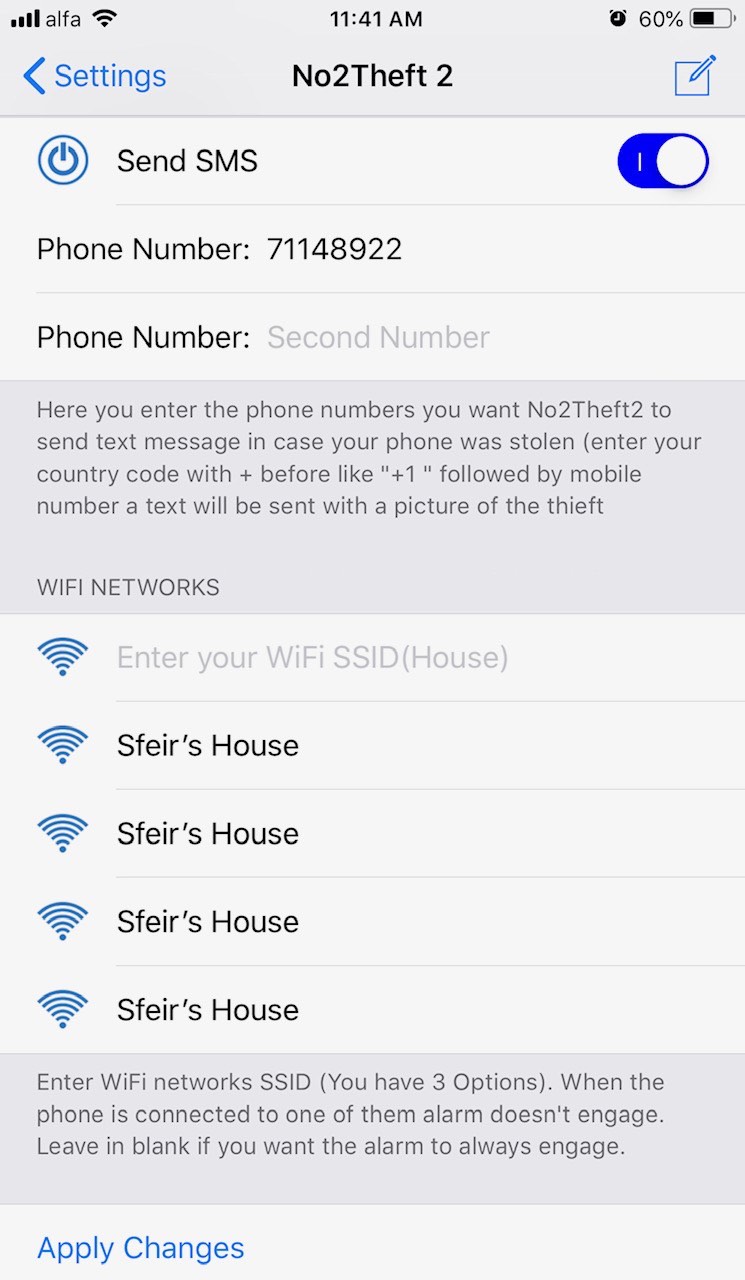Select the first Sfeir's House network entry
745x1280 pixels.
point(207,744)
